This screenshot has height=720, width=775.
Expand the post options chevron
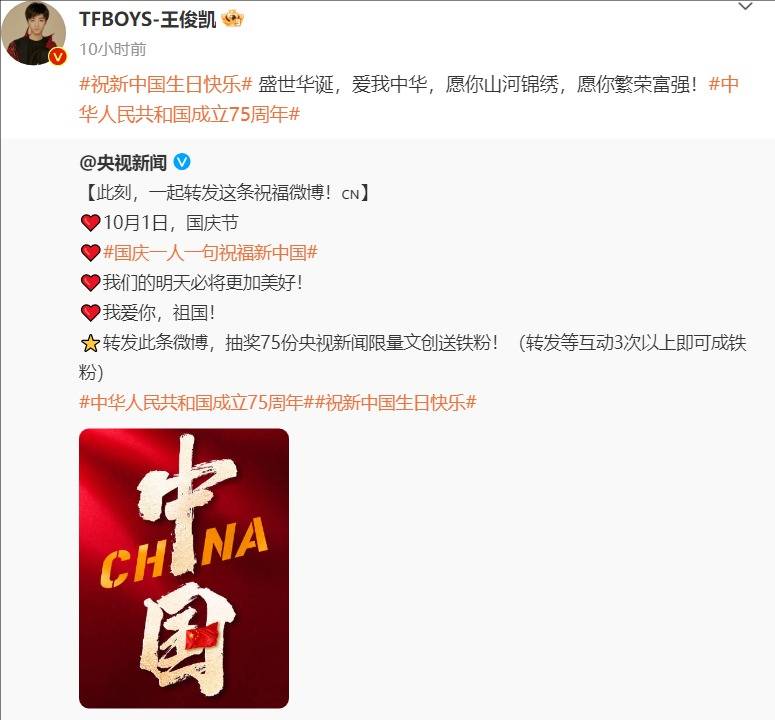745,8
